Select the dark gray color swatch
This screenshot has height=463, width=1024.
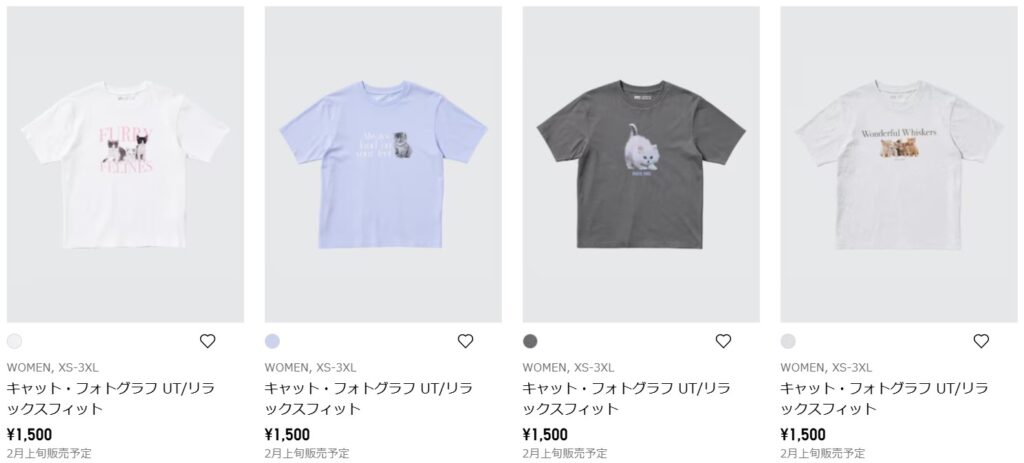pyautogui.click(x=530, y=341)
